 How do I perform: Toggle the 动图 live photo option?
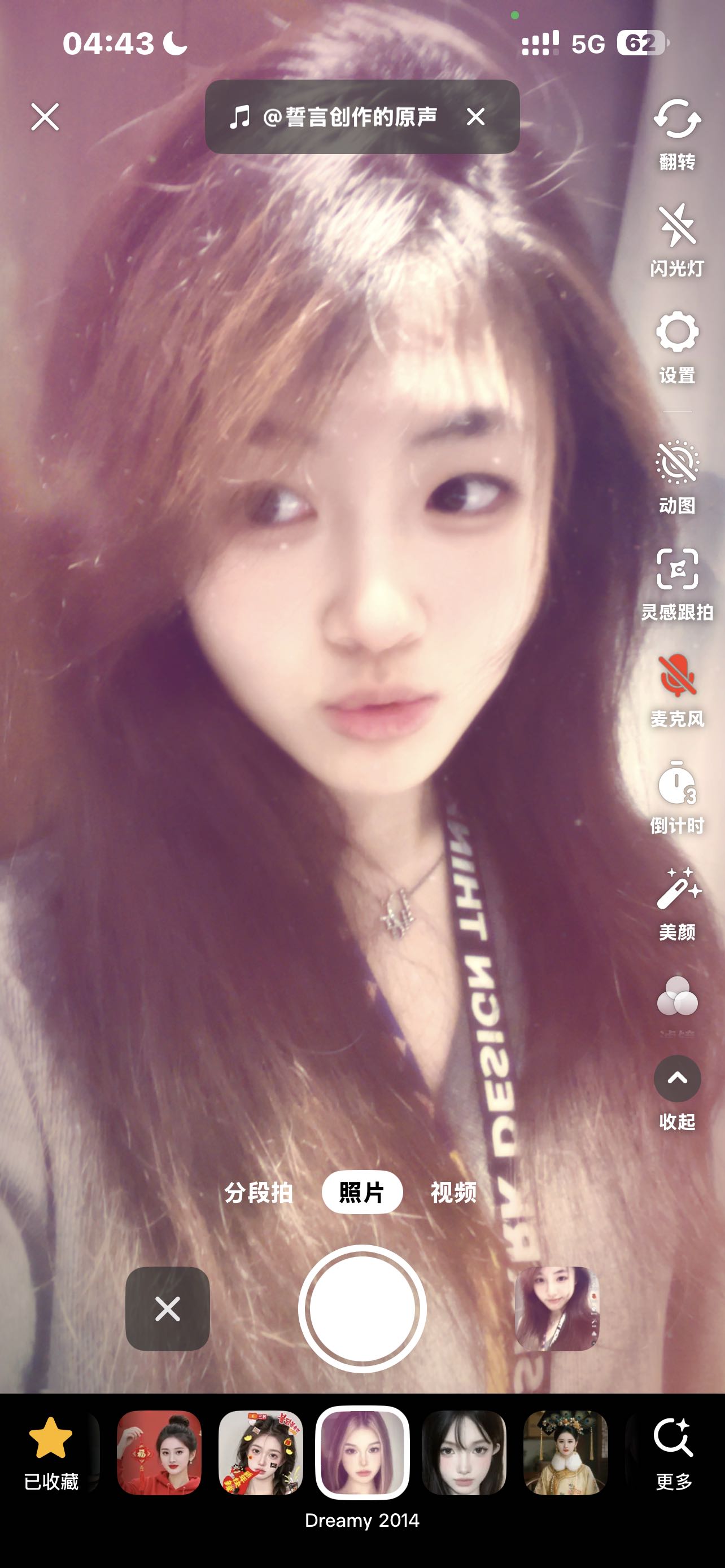[x=677, y=477]
